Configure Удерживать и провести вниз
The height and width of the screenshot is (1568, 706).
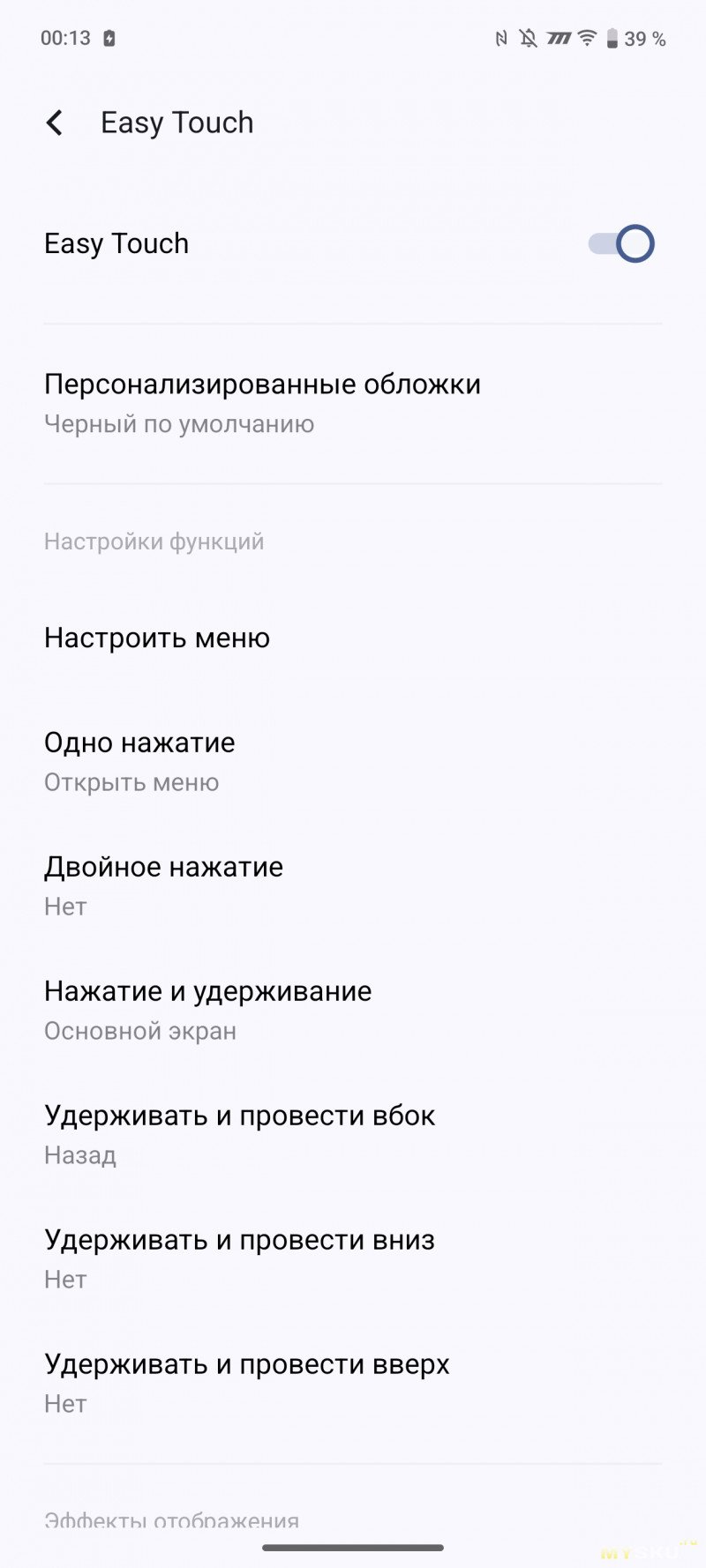tap(353, 1258)
